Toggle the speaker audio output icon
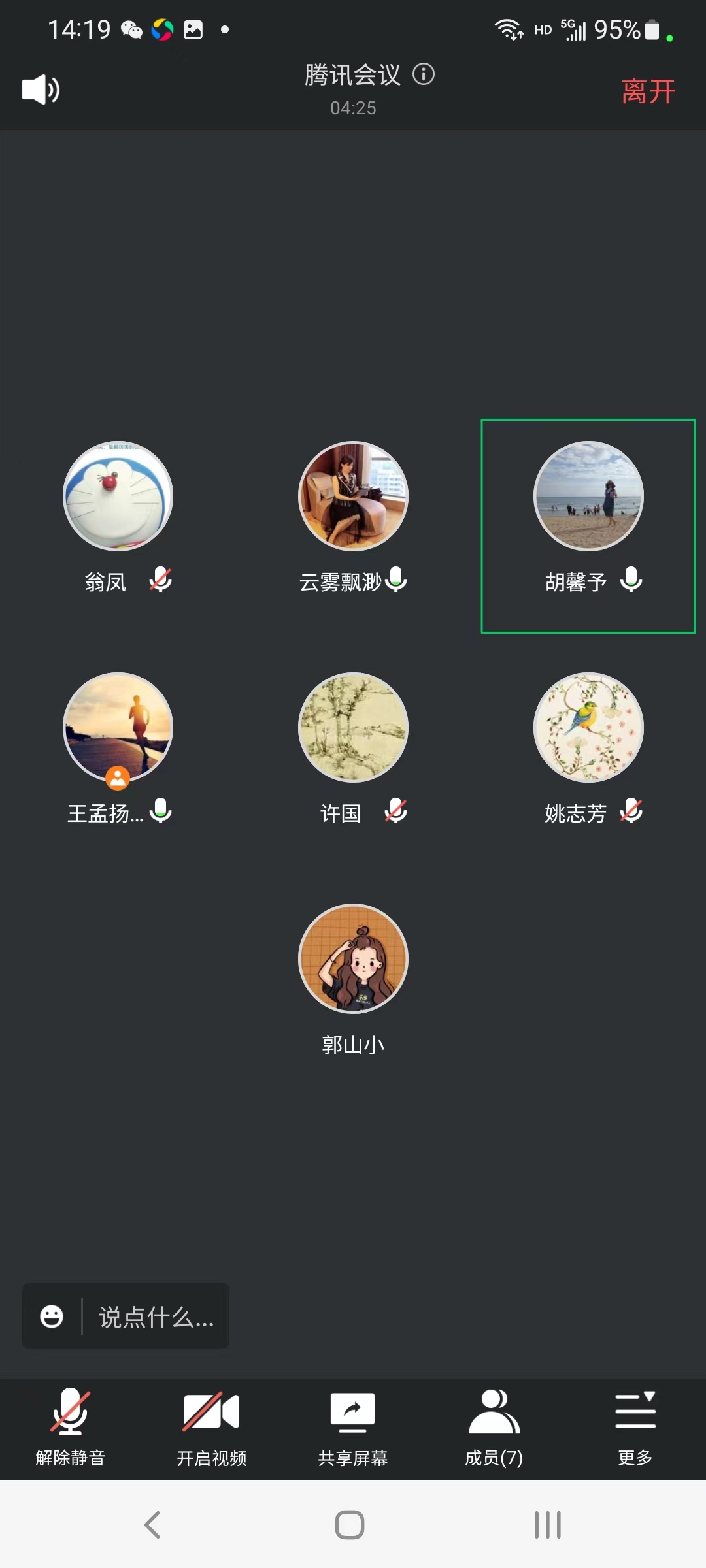706x1568 pixels. [x=41, y=90]
